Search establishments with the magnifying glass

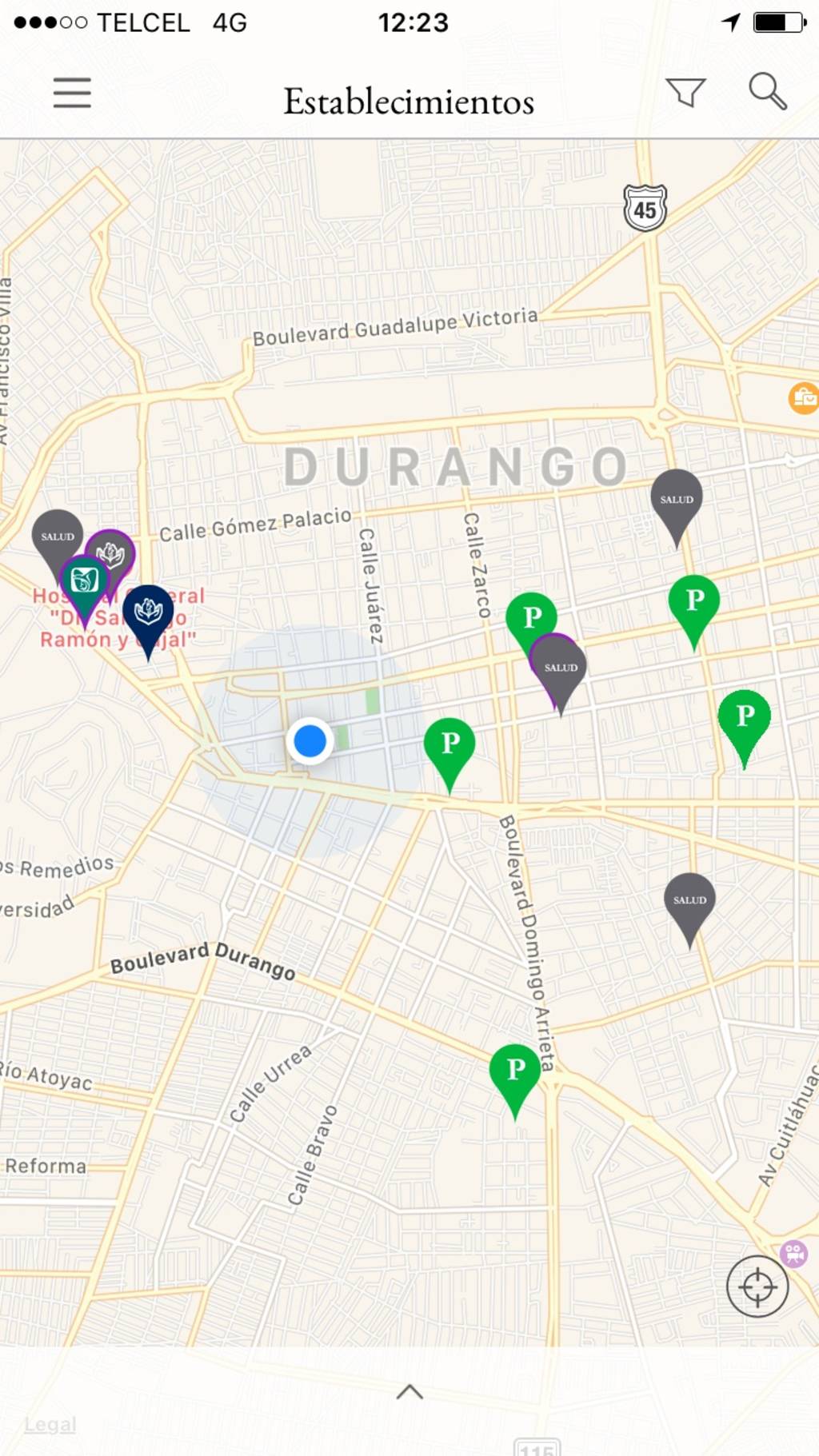(x=767, y=91)
